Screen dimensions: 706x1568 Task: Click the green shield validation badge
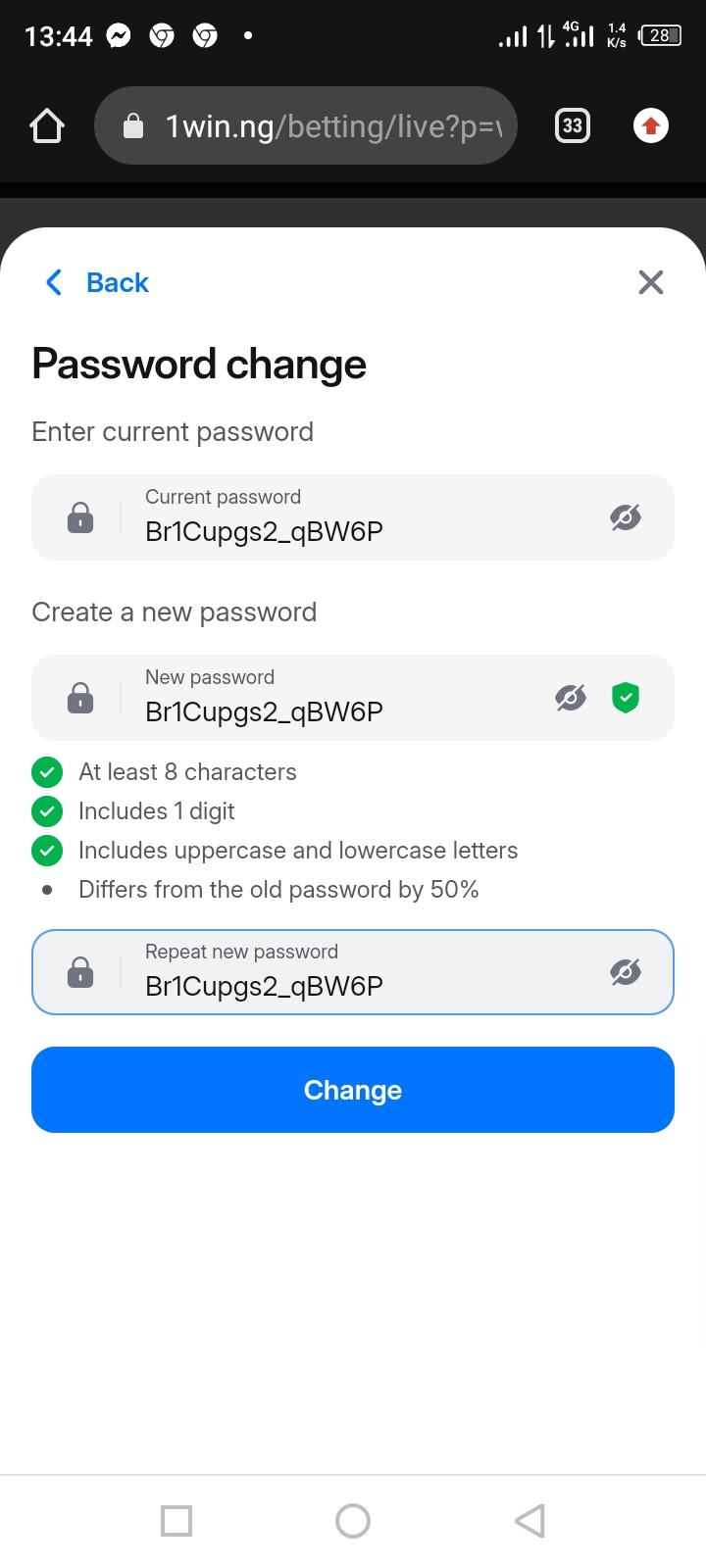pos(626,697)
